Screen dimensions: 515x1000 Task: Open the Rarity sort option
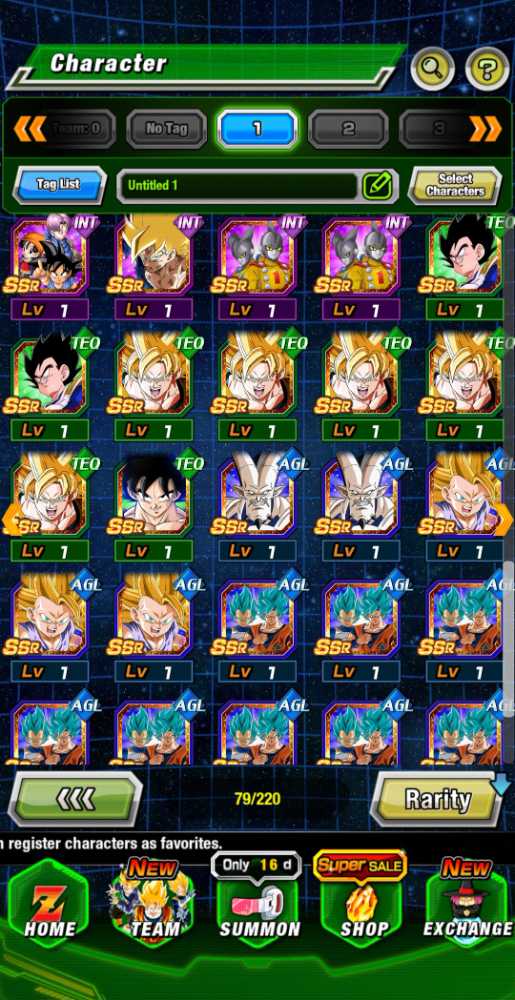coord(437,799)
